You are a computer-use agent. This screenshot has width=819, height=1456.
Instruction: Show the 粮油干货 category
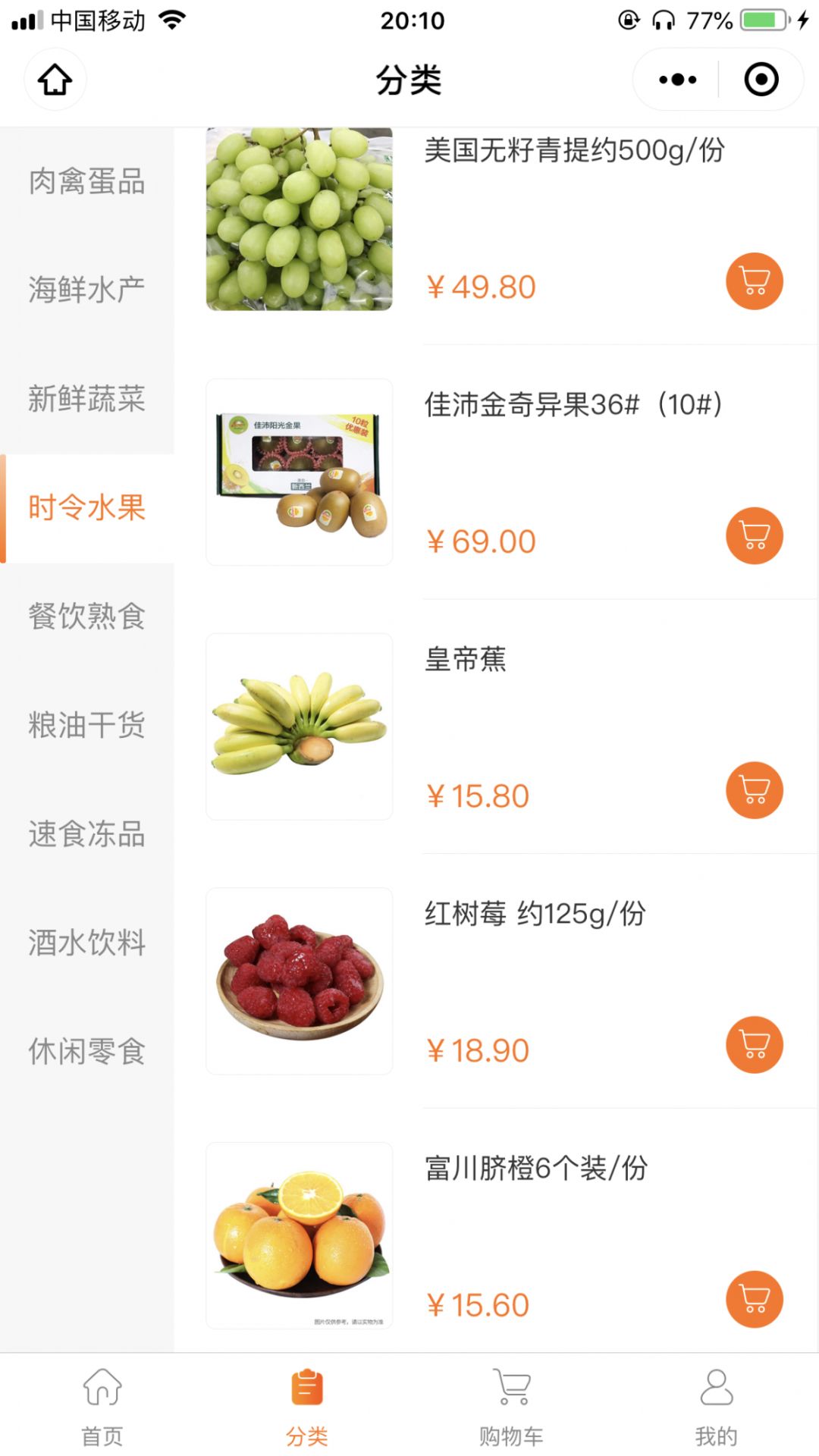click(86, 725)
